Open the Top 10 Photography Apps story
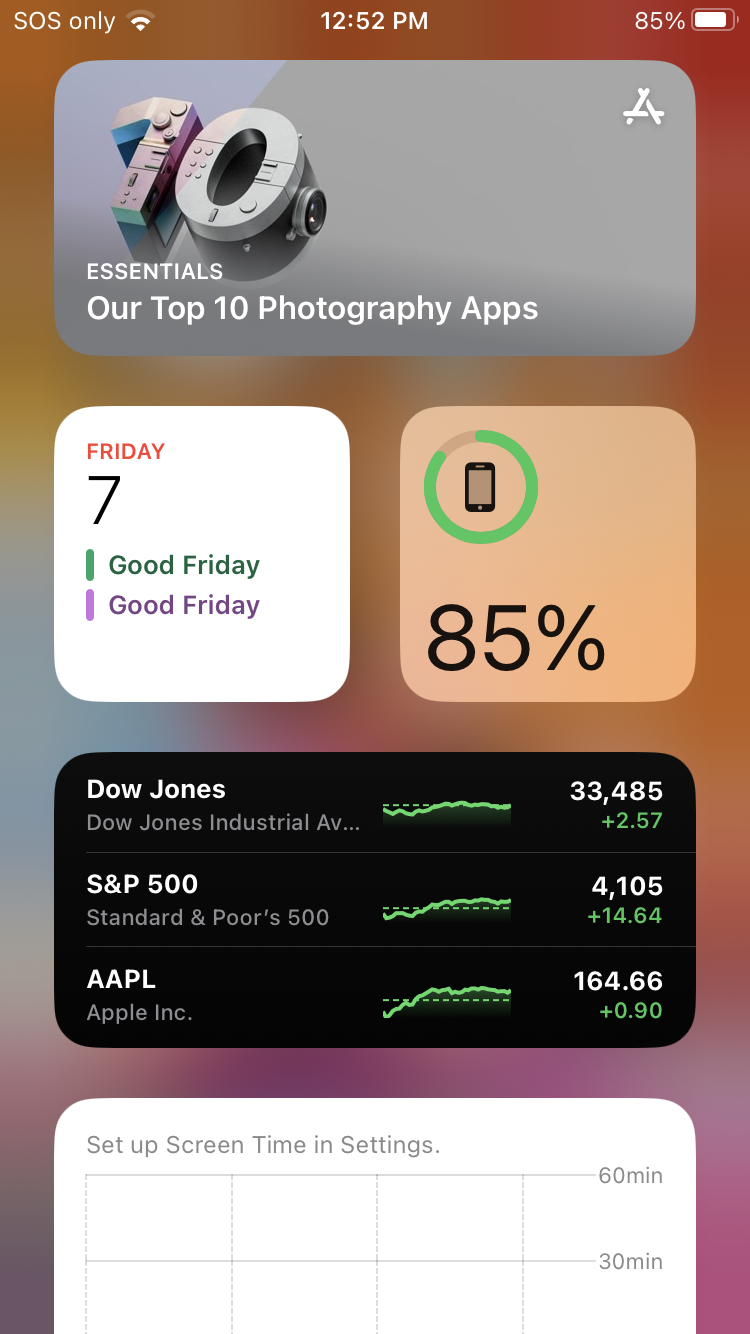The image size is (750, 1334). 374,208
